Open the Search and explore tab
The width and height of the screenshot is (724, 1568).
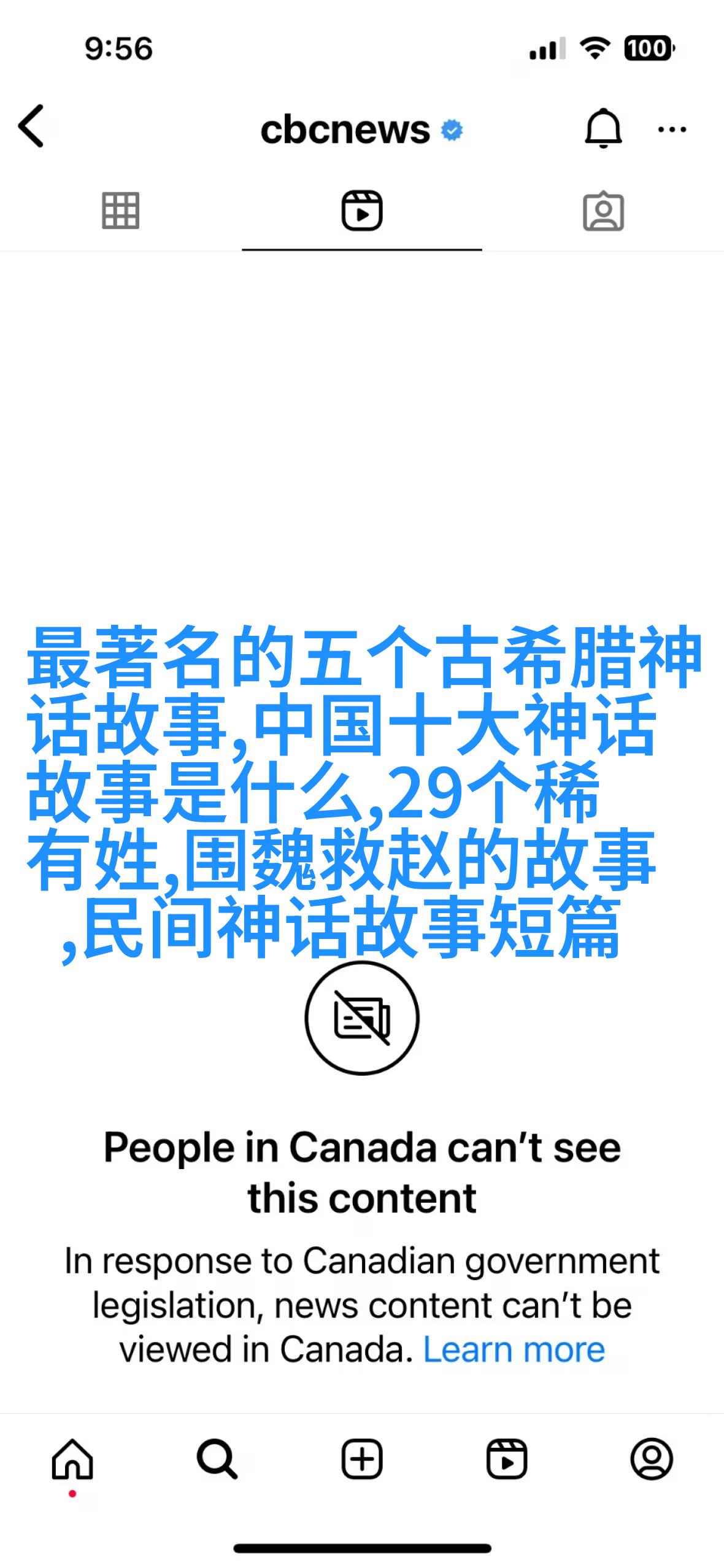click(217, 1459)
